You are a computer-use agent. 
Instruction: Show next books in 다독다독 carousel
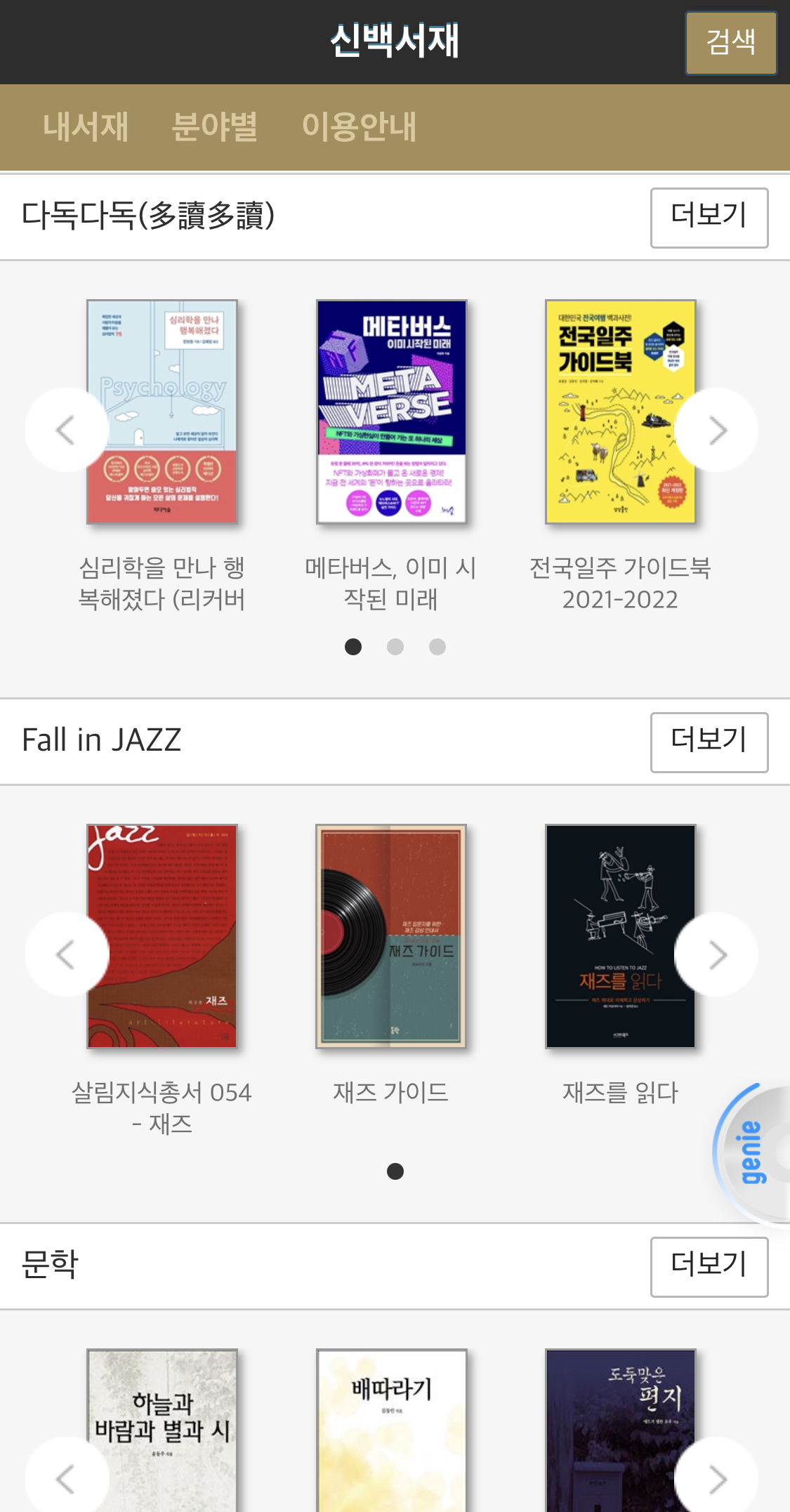tap(716, 430)
